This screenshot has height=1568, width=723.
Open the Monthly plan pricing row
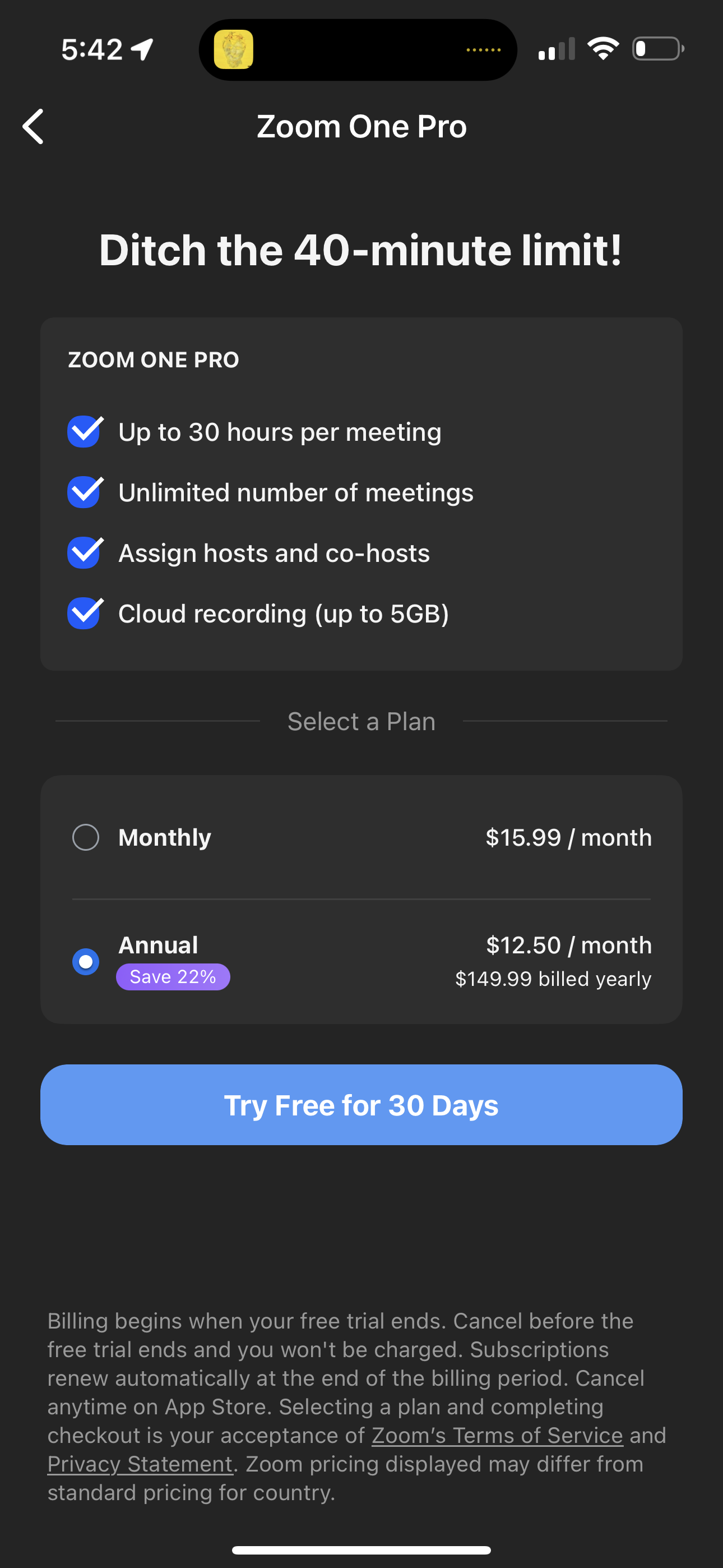(x=361, y=837)
